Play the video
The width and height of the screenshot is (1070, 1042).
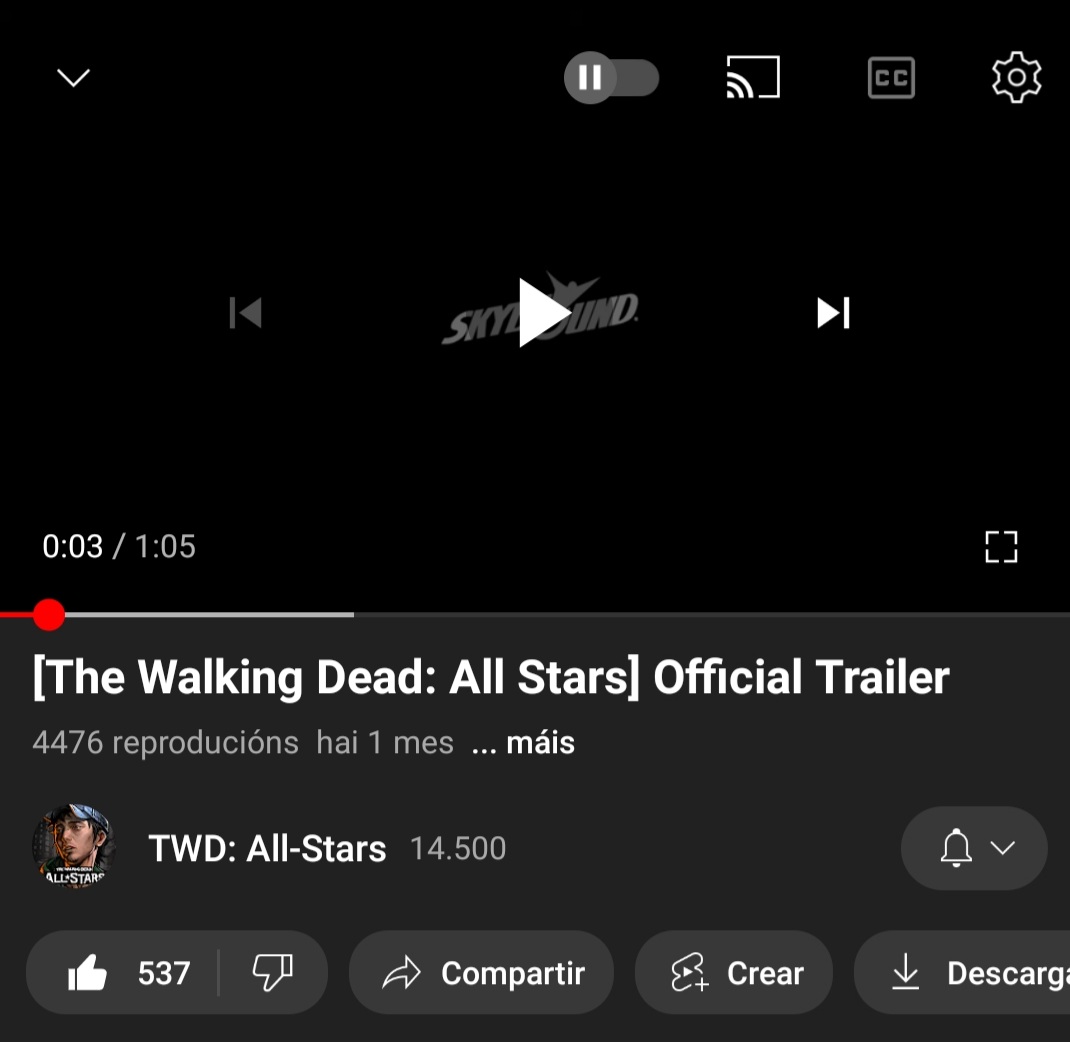(x=542, y=313)
